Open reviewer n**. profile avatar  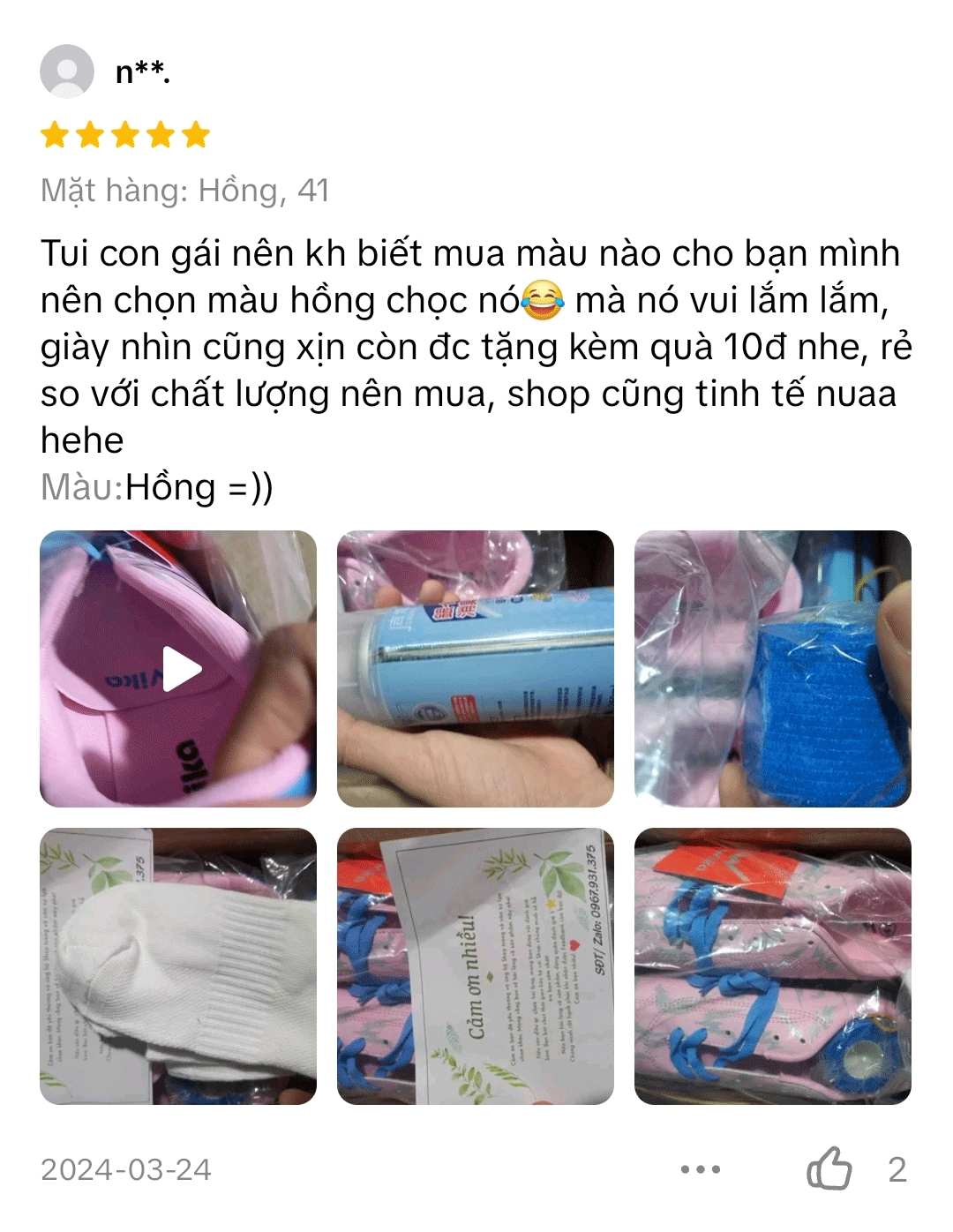tap(67, 71)
